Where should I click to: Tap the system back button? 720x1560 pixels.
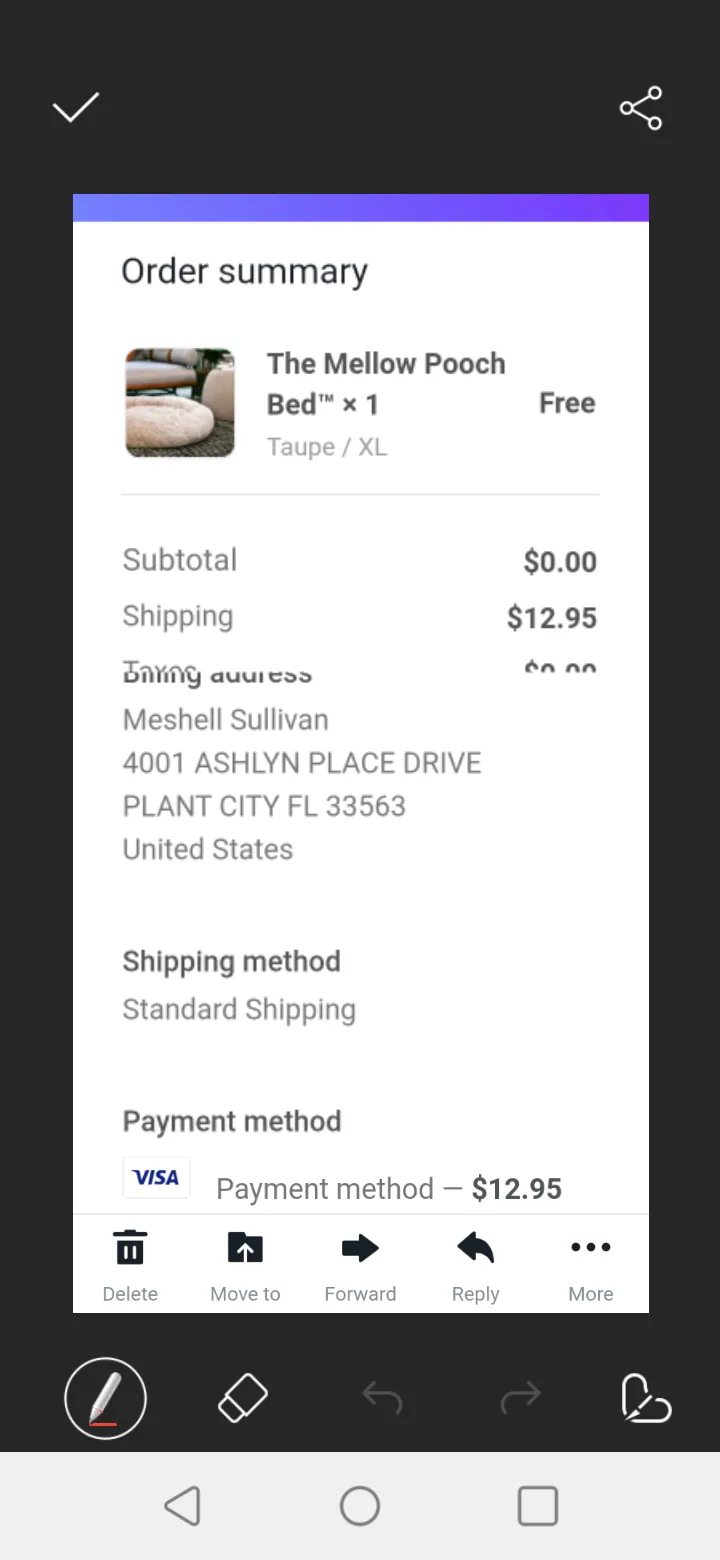tap(182, 1506)
